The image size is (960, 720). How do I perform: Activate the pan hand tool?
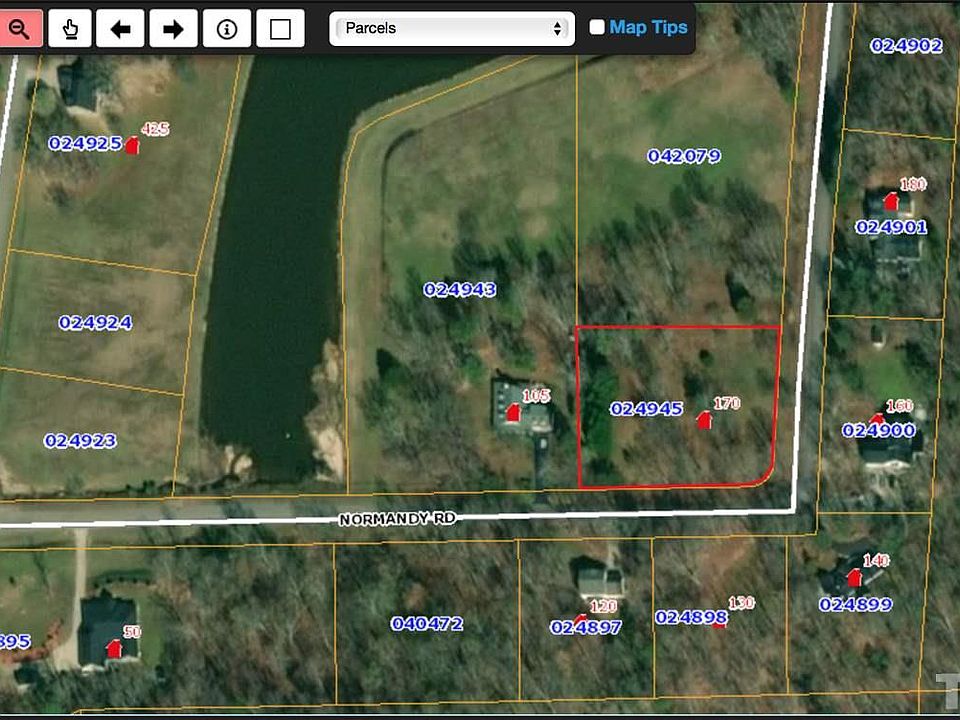(x=69, y=28)
